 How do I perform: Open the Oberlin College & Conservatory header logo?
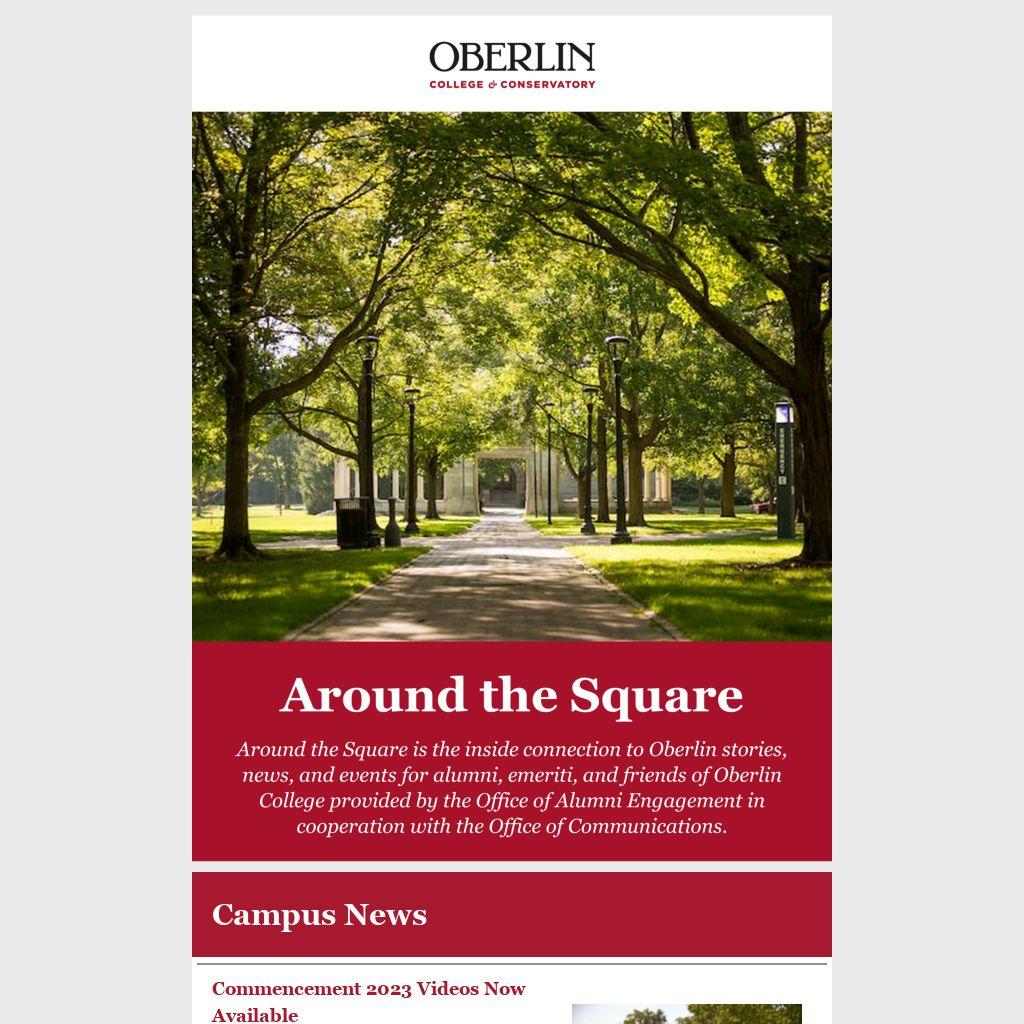tap(512, 64)
